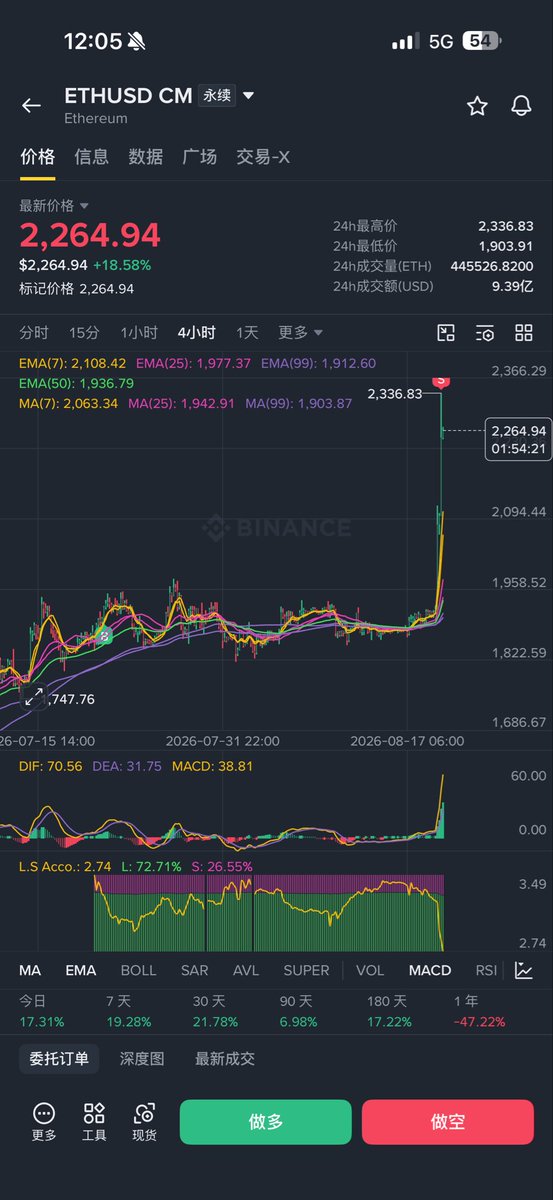
Task: Select the 1天 chart interval
Action: click(x=247, y=333)
